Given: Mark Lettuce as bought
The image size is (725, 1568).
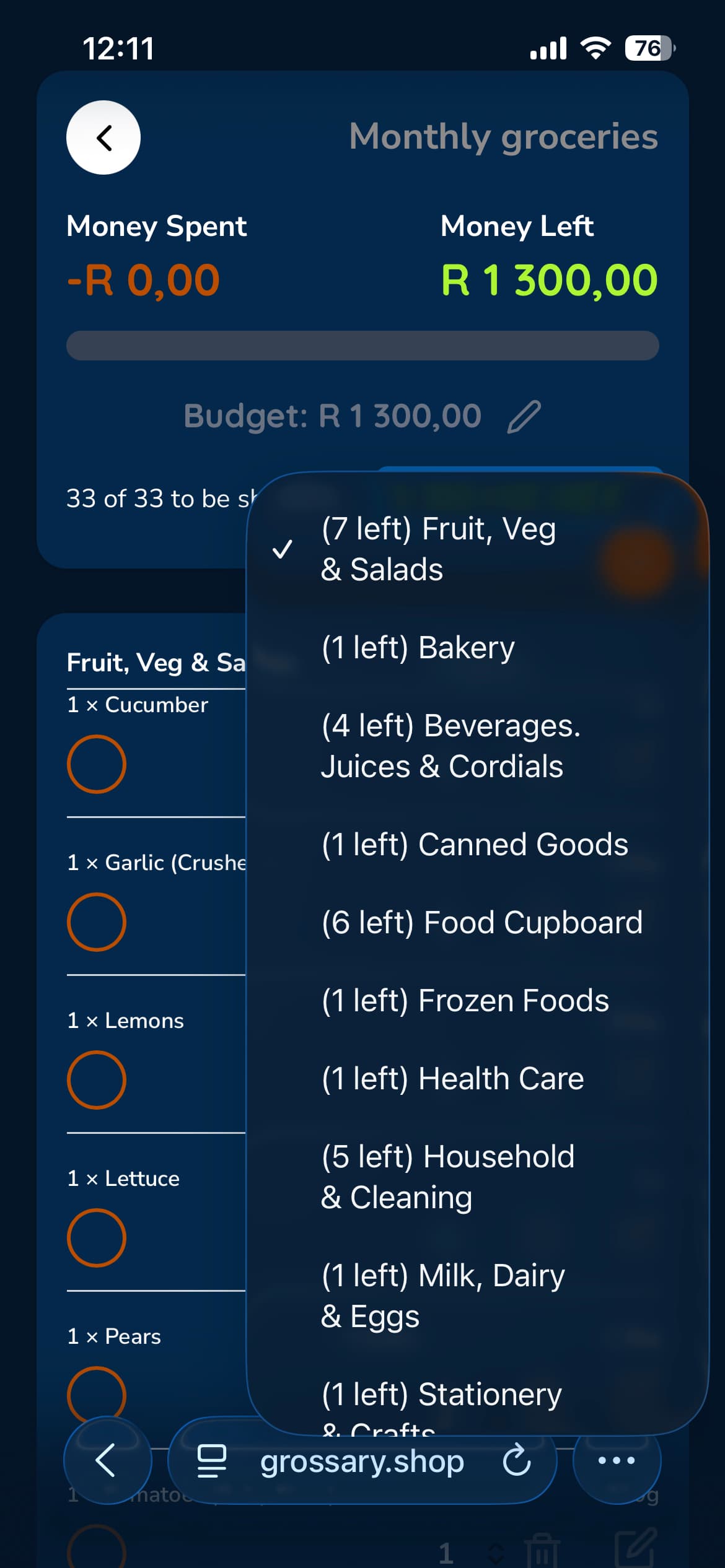Looking at the screenshot, I should point(97,1238).
